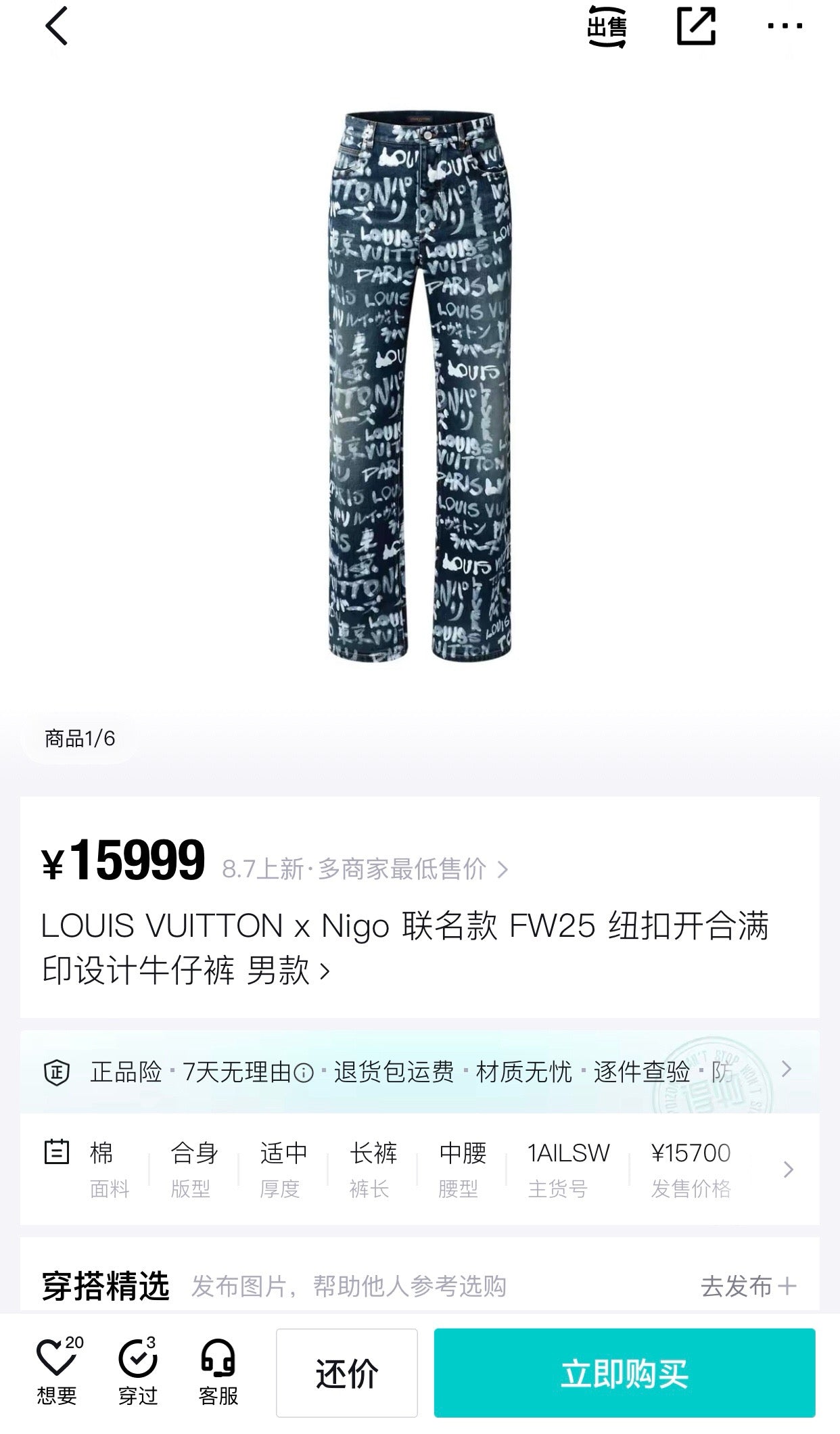Tap the 想要 heart icon to favorite
The width and height of the screenshot is (840, 1434).
[x=57, y=1362]
